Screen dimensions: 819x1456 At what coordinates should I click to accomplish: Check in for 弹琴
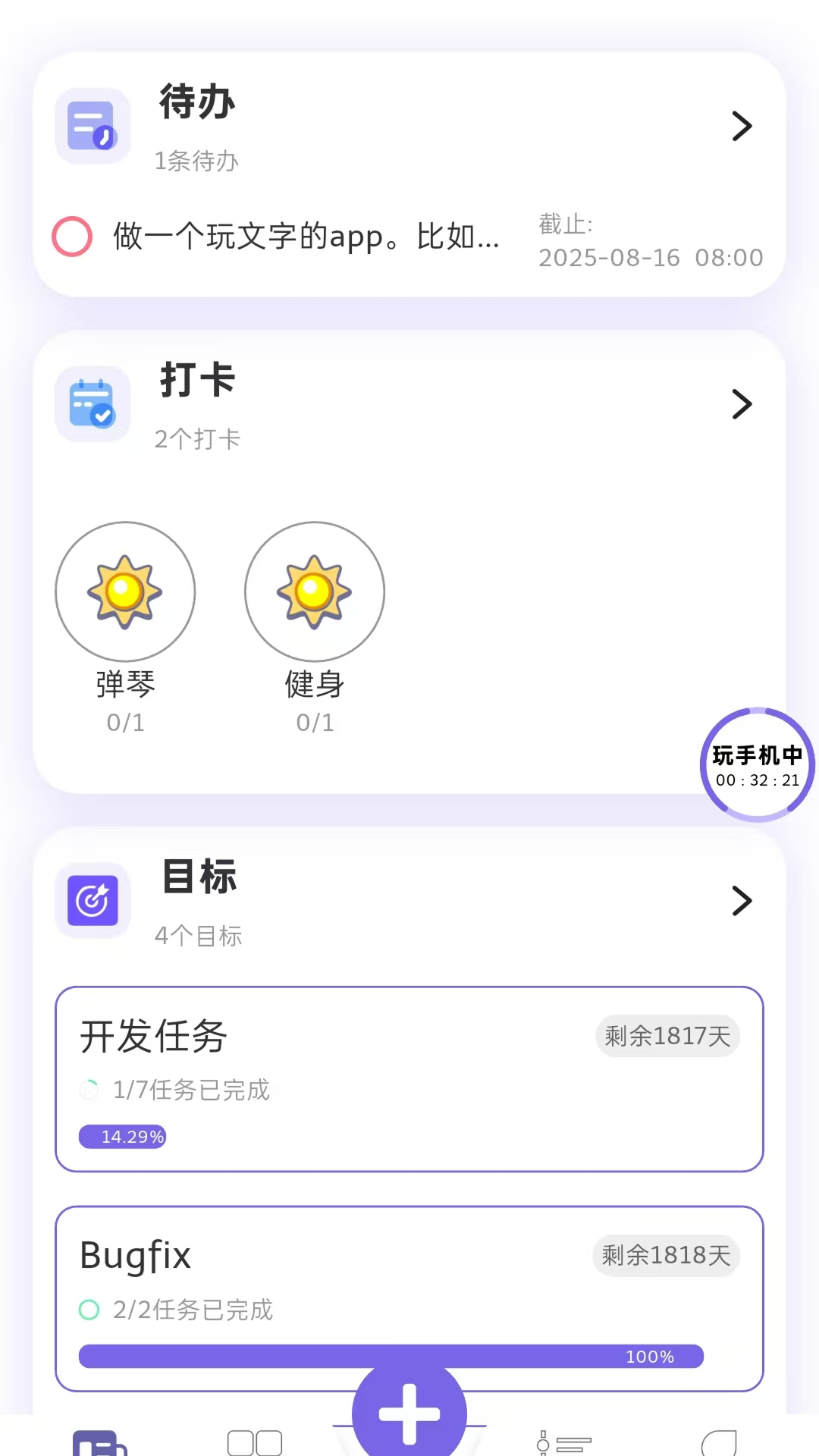point(125,591)
